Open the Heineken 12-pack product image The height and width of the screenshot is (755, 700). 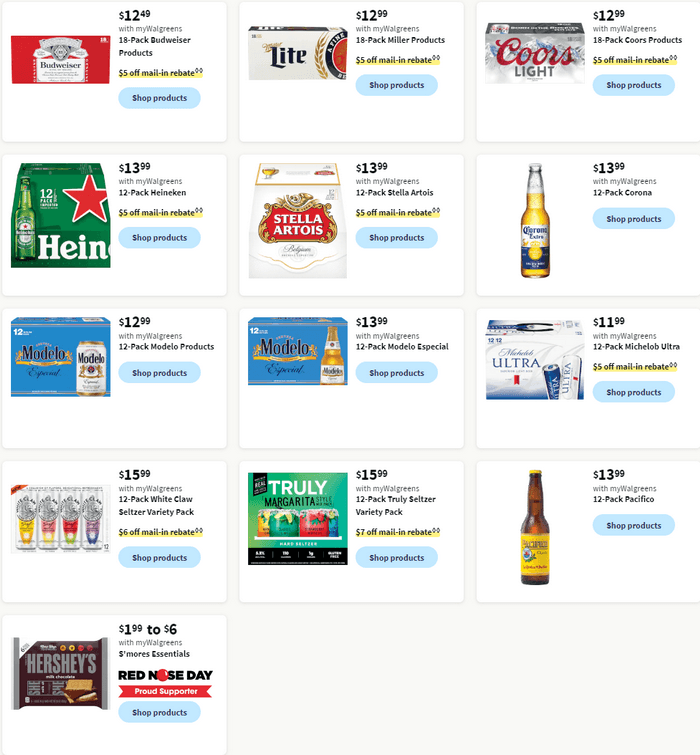pos(60,217)
